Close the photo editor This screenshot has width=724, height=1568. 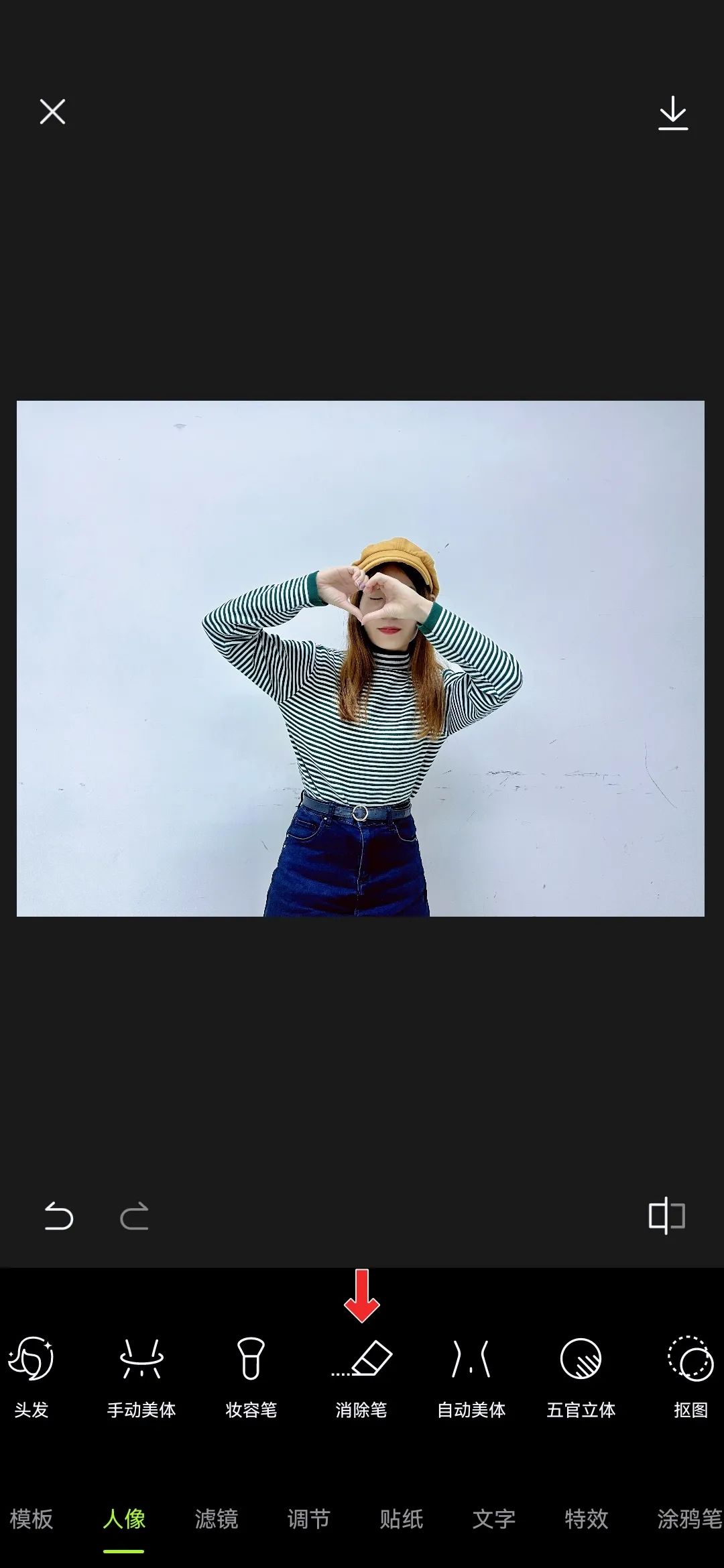[52, 112]
